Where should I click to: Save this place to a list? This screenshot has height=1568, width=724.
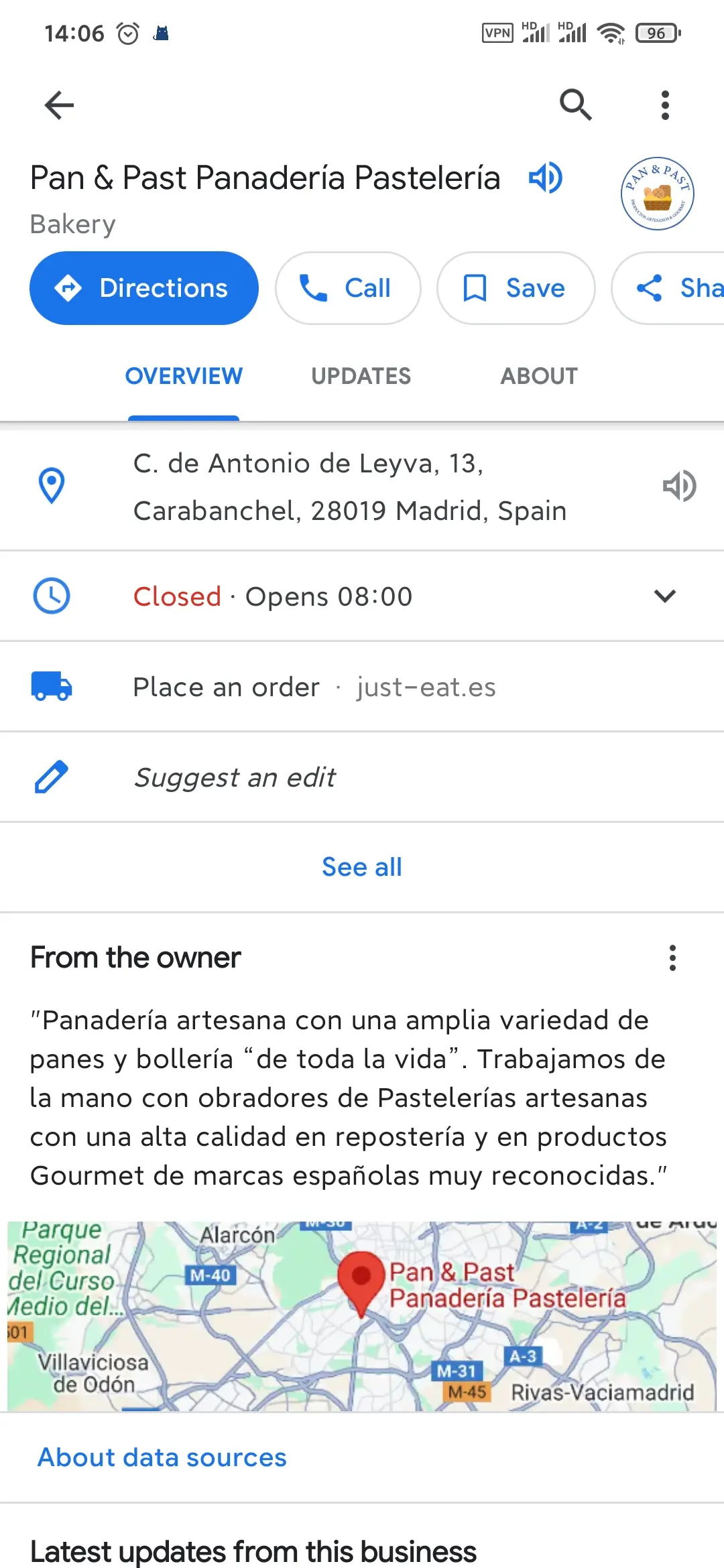coord(516,288)
